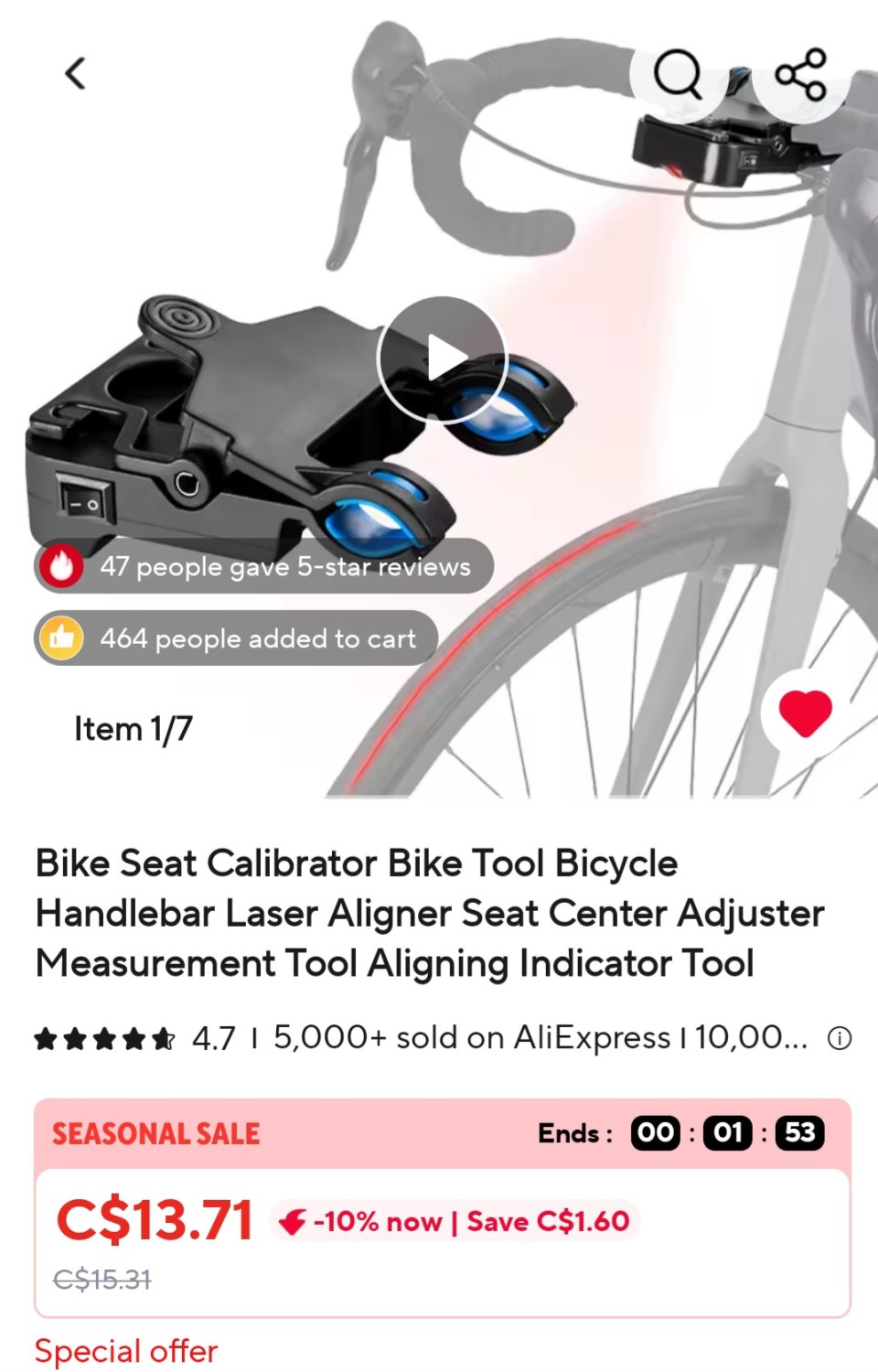This screenshot has width=878, height=1372.
Task: Tap the flash sale lightning icon beside discount
Action: click(x=291, y=1219)
